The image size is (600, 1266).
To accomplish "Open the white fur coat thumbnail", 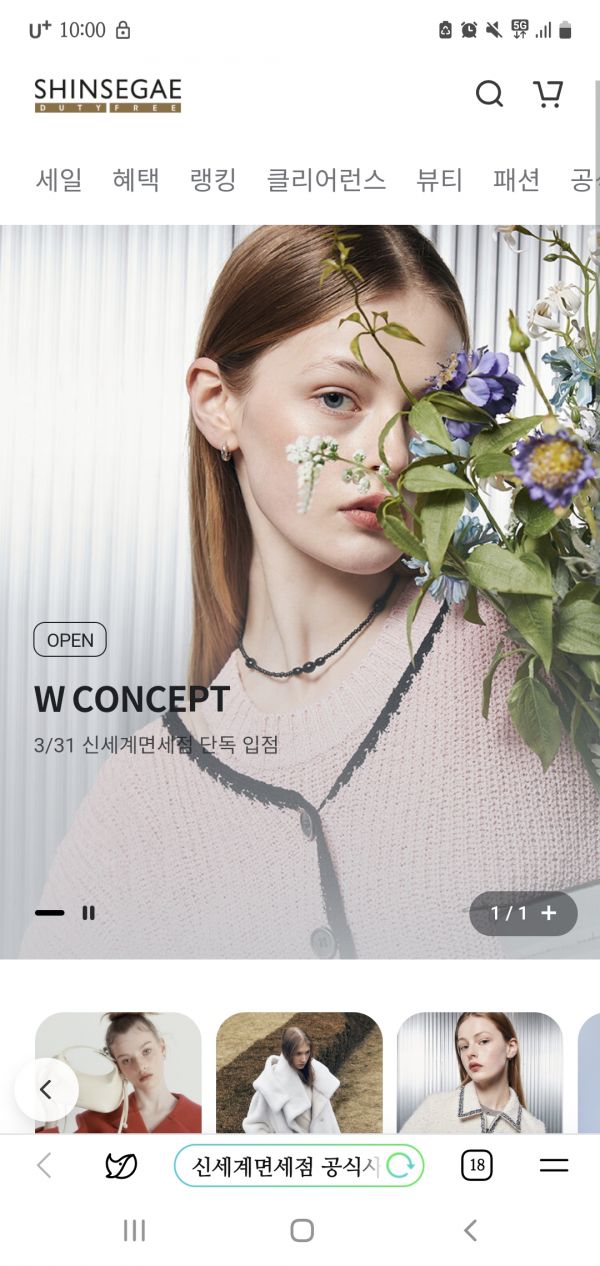I will coord(299,1075).
